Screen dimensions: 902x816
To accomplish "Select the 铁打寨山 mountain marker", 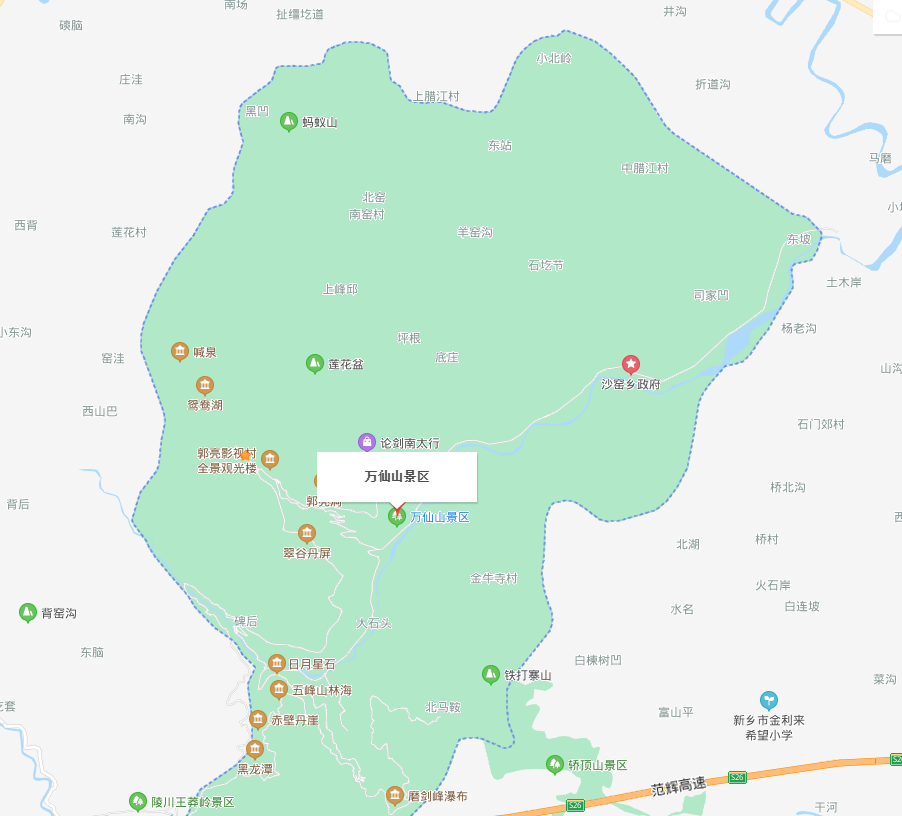I will [491, 675].
